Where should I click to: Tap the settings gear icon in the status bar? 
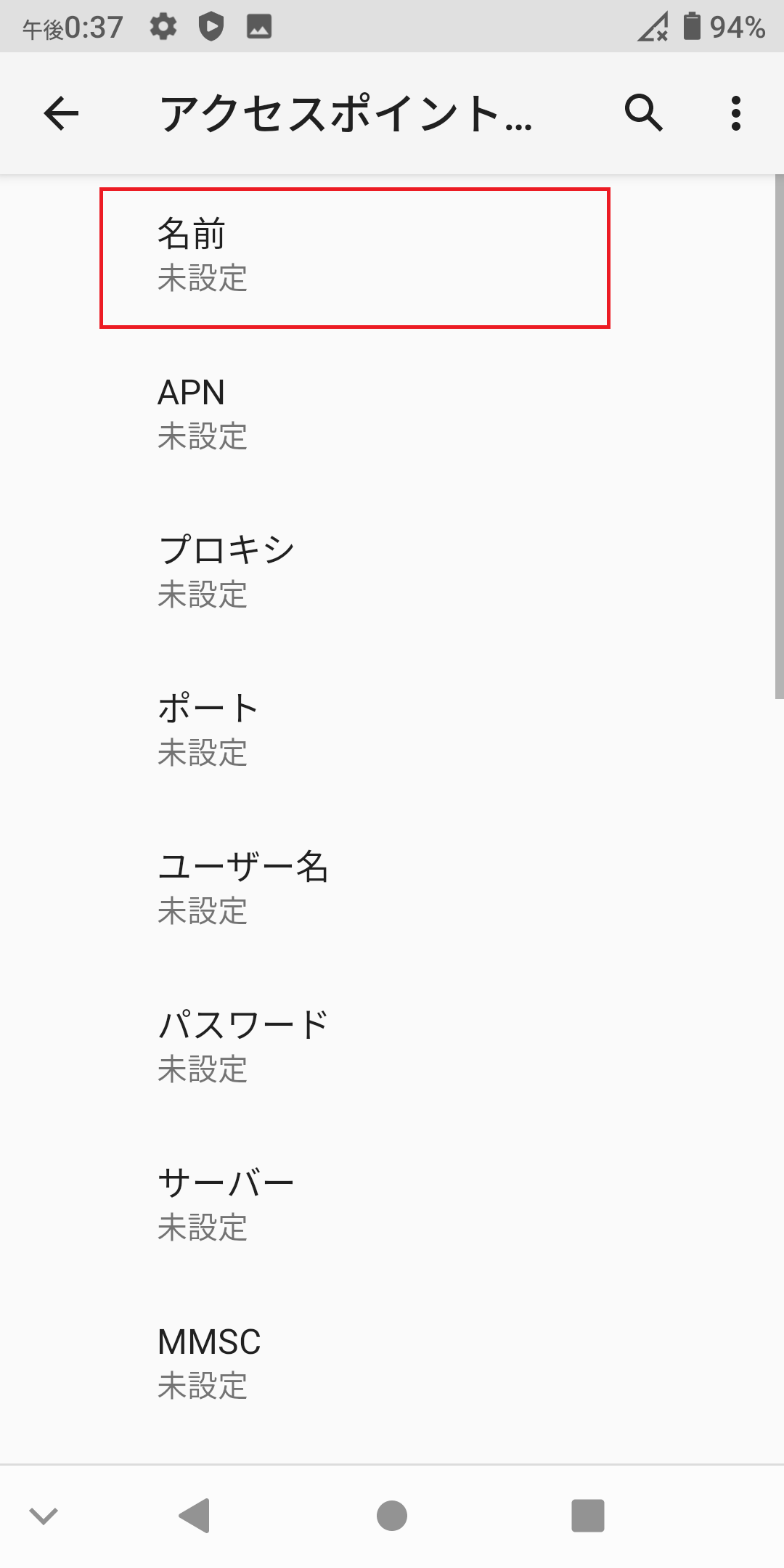coord(163,28)
